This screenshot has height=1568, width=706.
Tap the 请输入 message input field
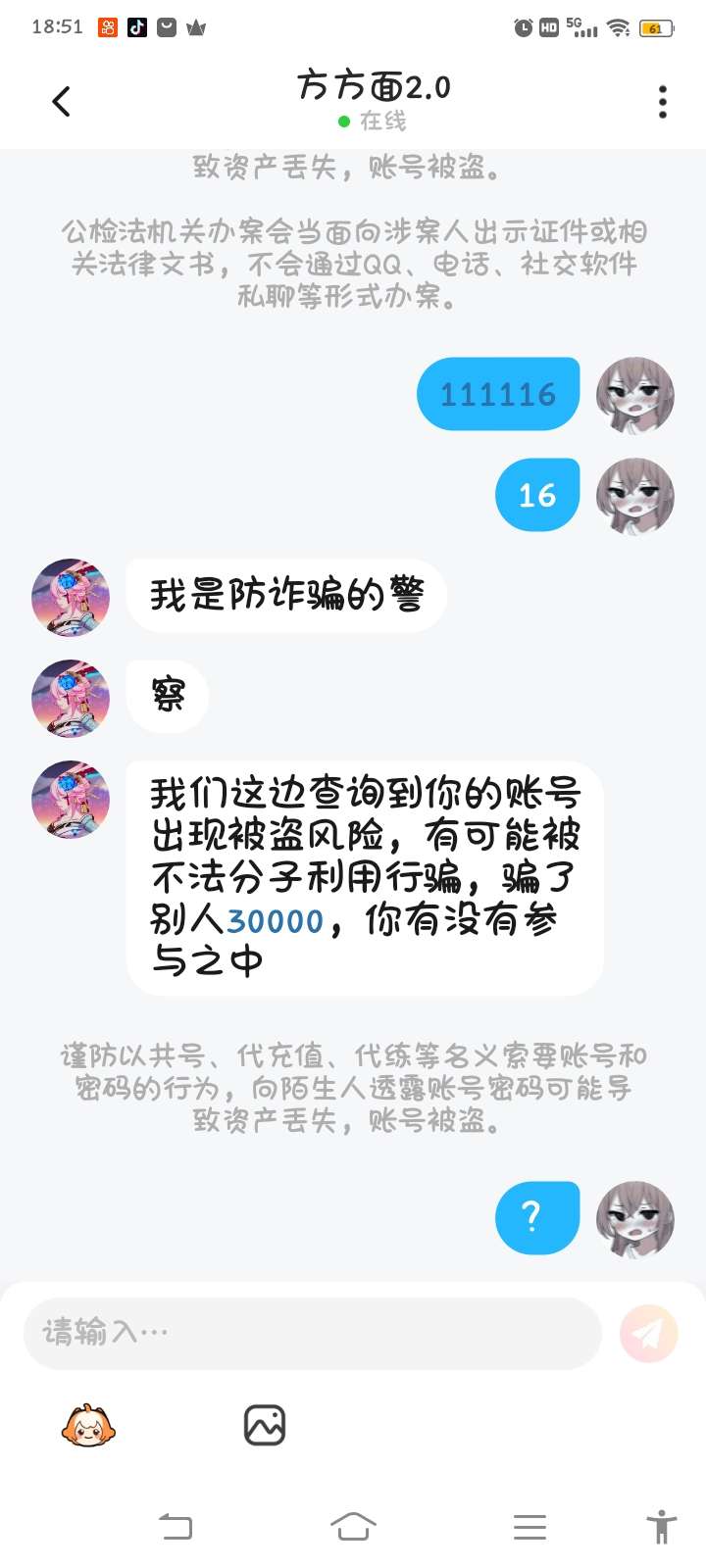click(312, 1333)
